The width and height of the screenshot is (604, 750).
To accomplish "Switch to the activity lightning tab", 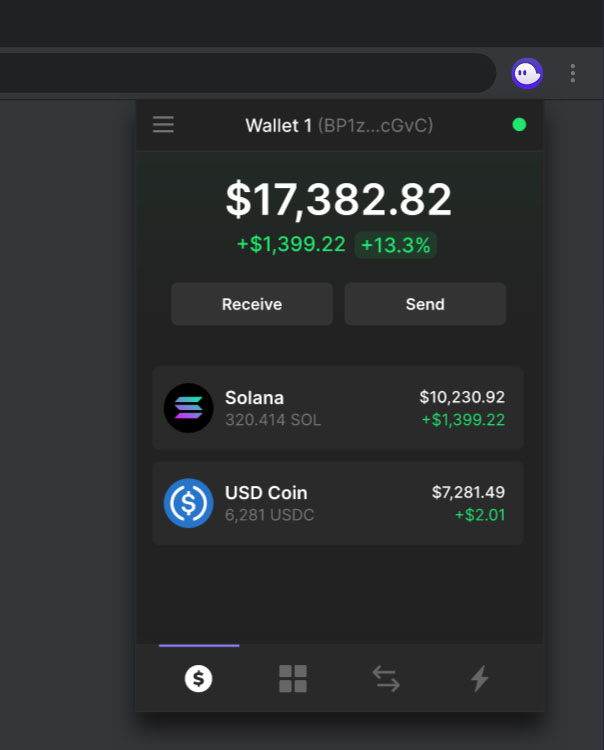I will [480, 679].
